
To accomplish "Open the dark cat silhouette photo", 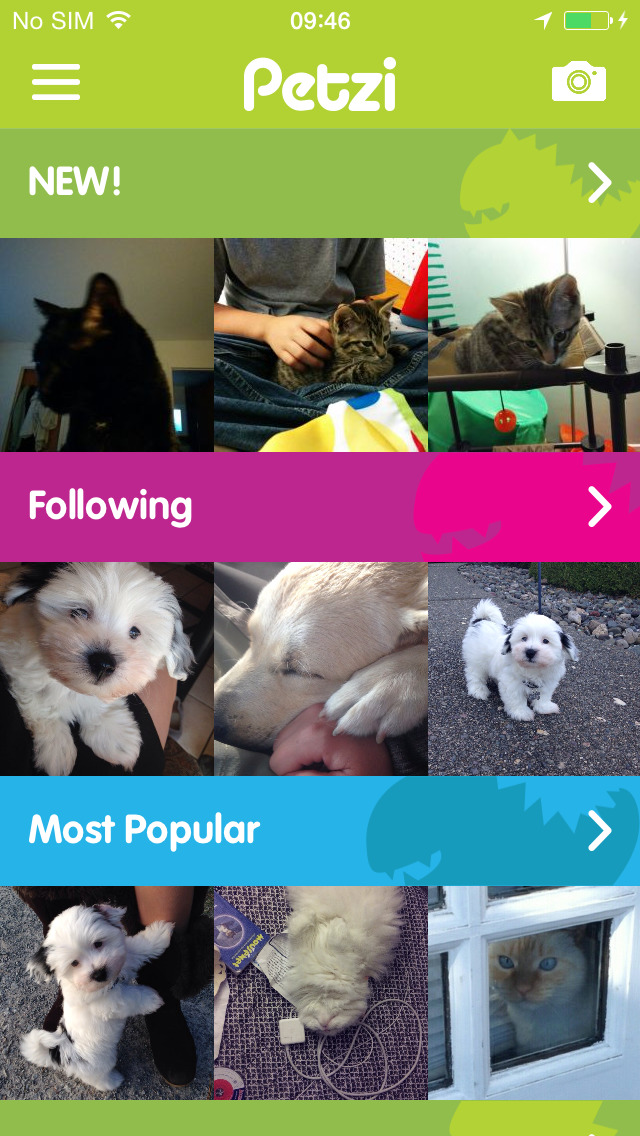I will [107, 345].
